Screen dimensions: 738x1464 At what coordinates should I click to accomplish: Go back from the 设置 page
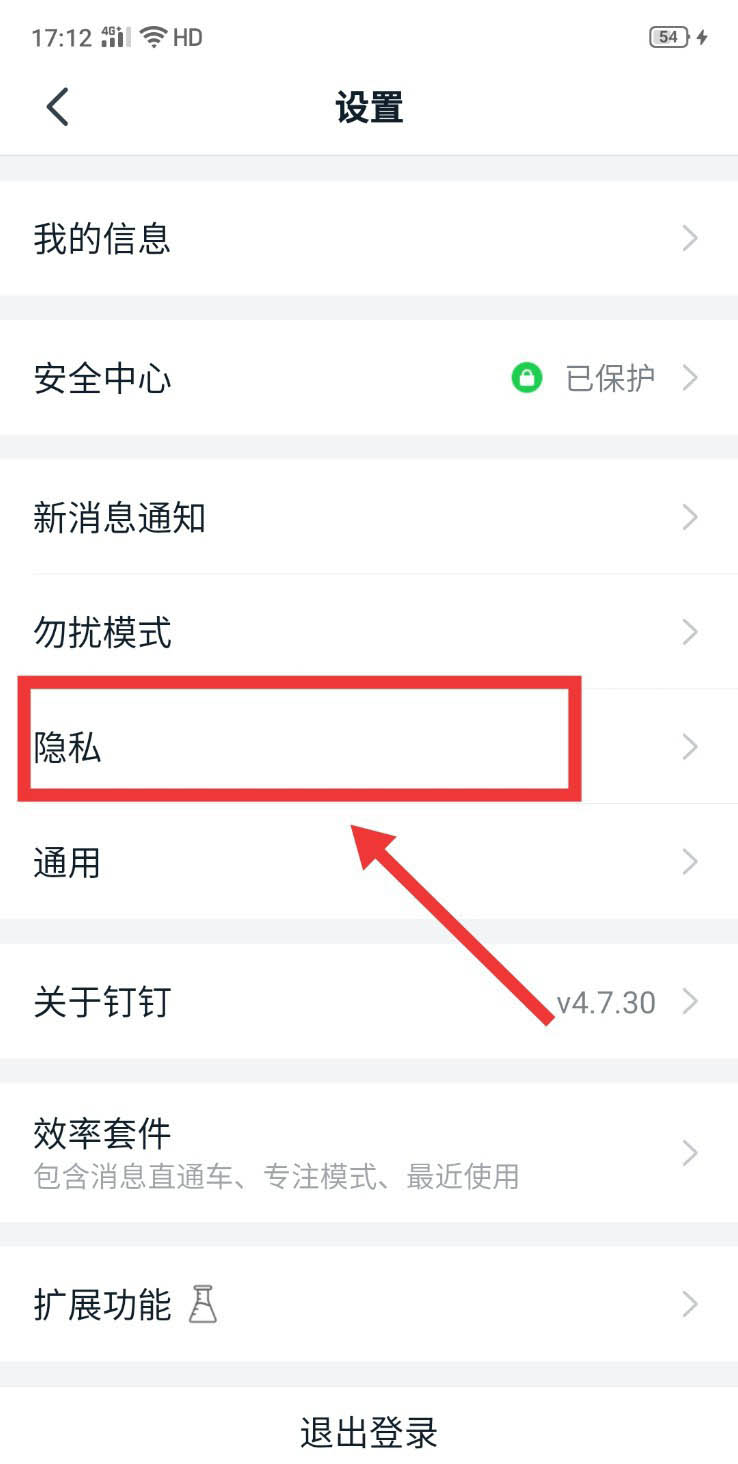[58, 107]
